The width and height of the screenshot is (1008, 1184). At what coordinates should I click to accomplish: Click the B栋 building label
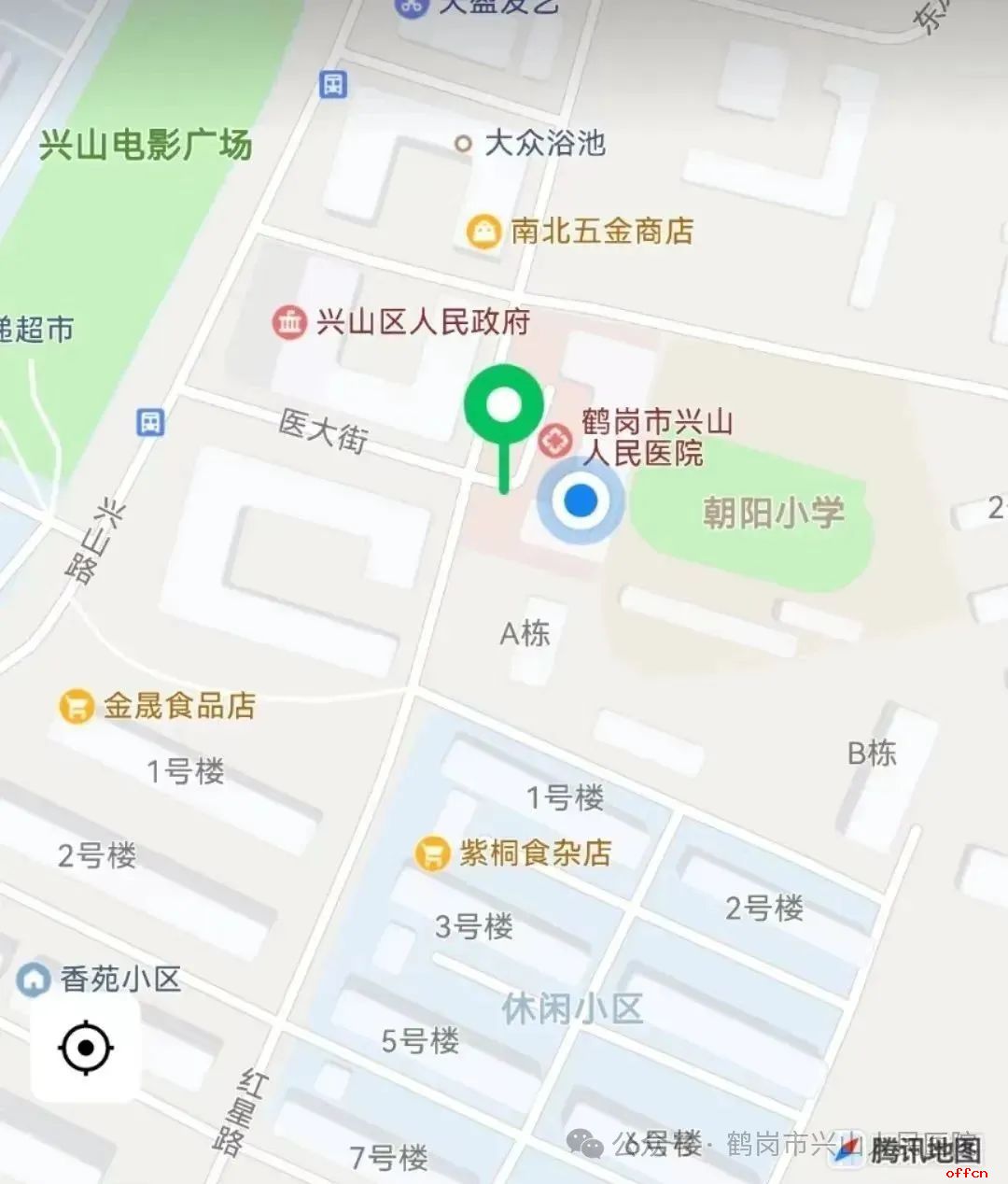click(873, 751)
